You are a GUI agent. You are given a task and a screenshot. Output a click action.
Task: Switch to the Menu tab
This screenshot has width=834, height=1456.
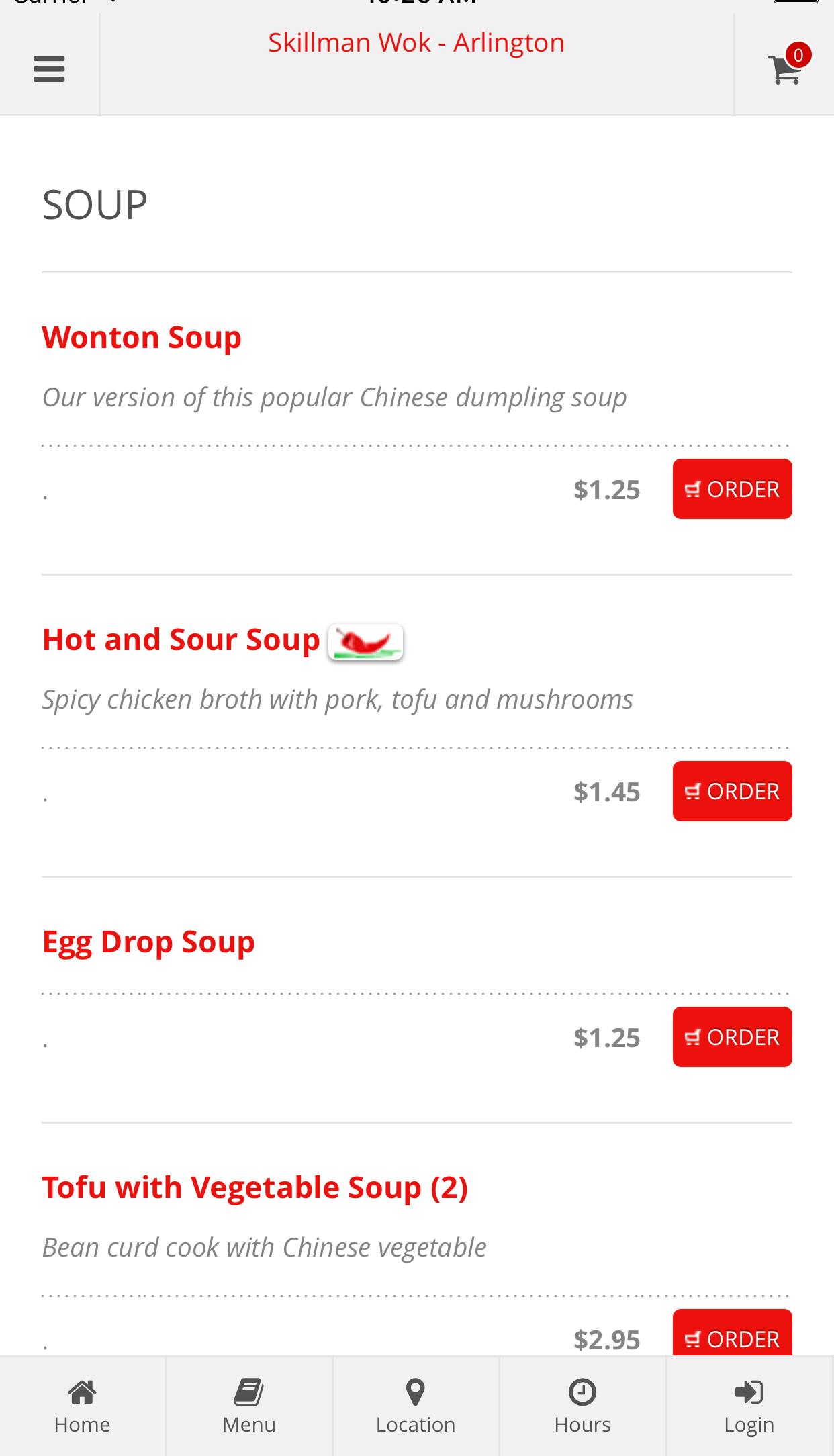point(249,1406)
